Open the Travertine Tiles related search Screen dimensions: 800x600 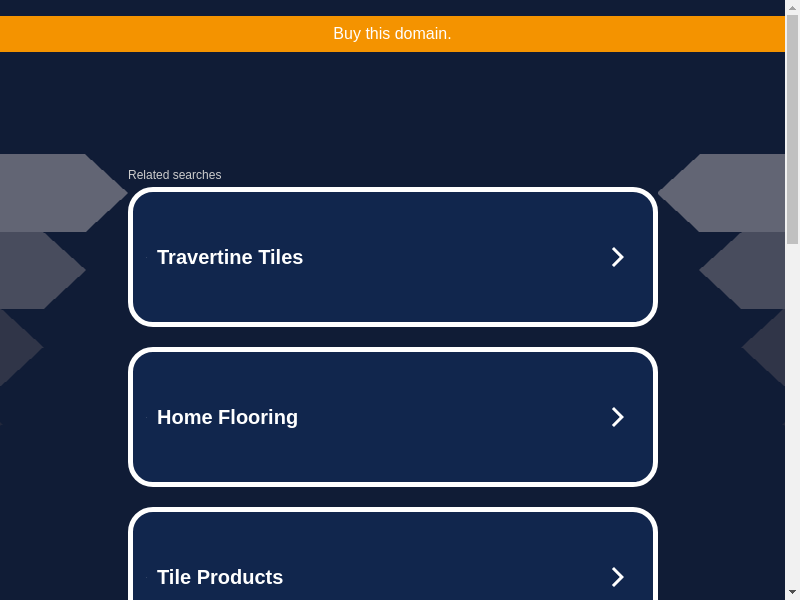(x=392, y=257)
